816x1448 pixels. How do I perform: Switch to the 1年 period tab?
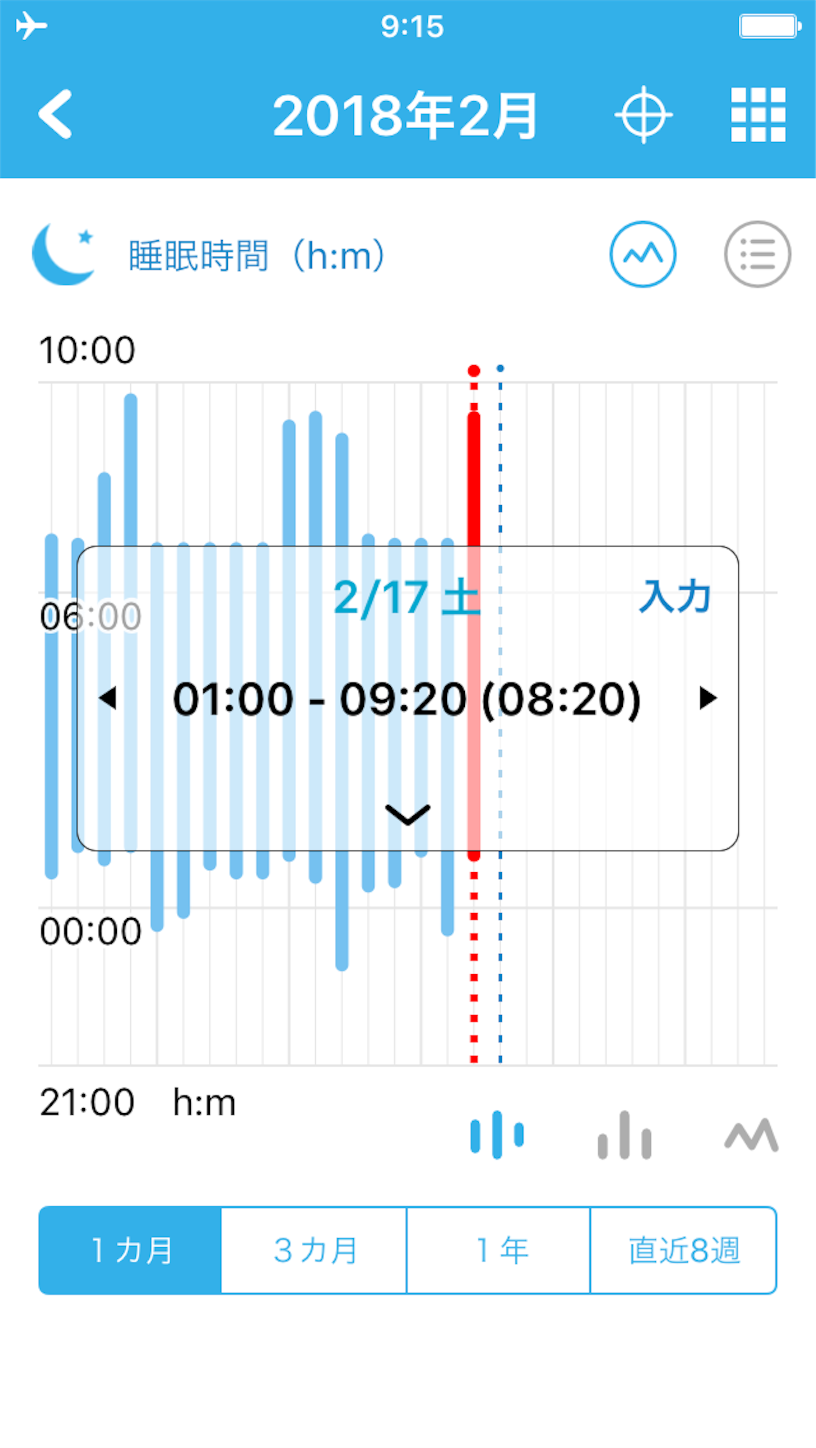499,1250
